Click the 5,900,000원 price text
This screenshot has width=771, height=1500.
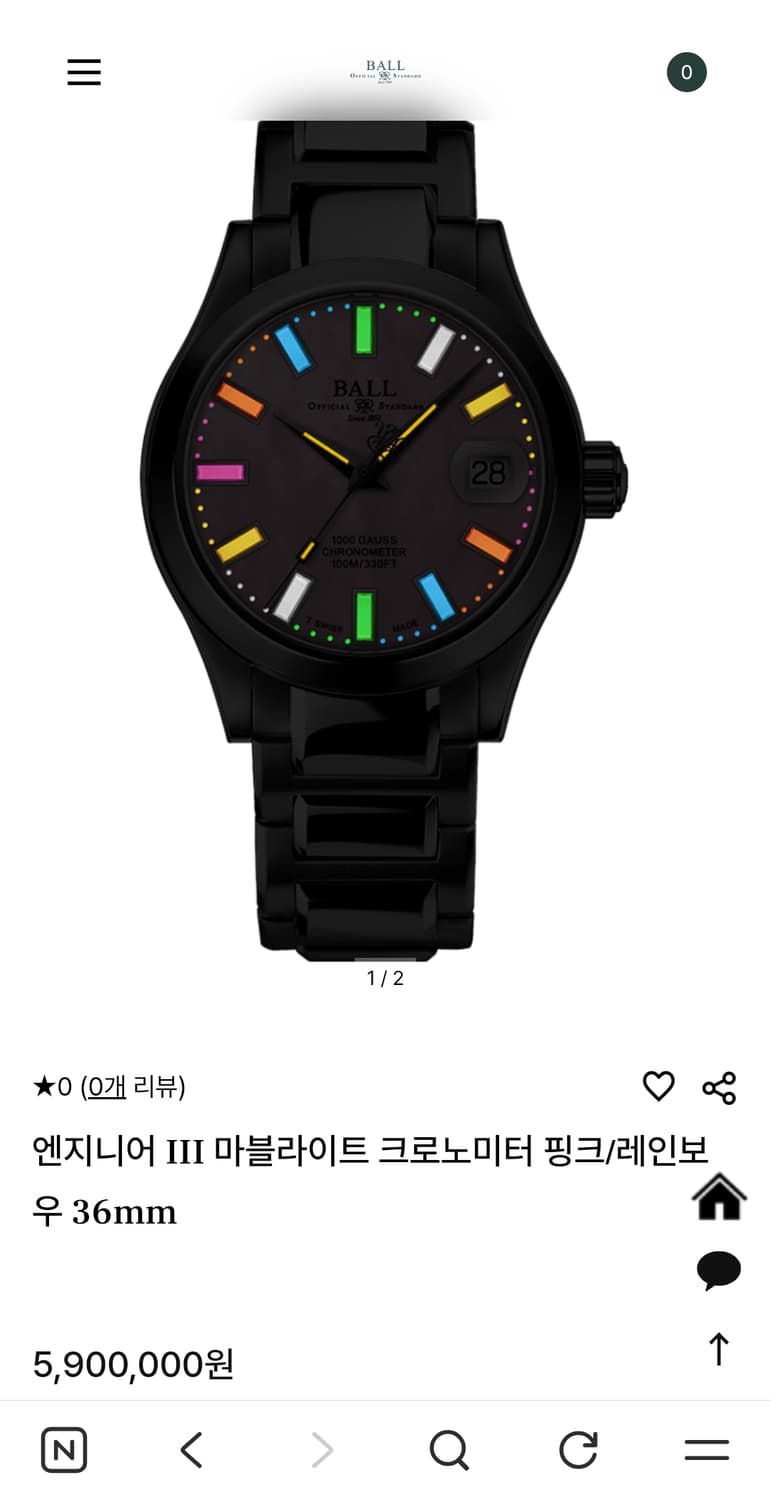pyautogui.click(x=133, y=1362)
